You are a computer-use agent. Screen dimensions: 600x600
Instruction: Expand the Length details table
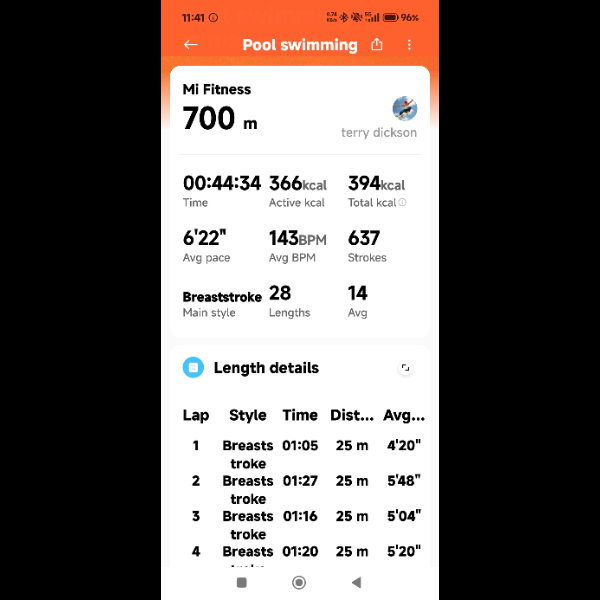(405, 368)
